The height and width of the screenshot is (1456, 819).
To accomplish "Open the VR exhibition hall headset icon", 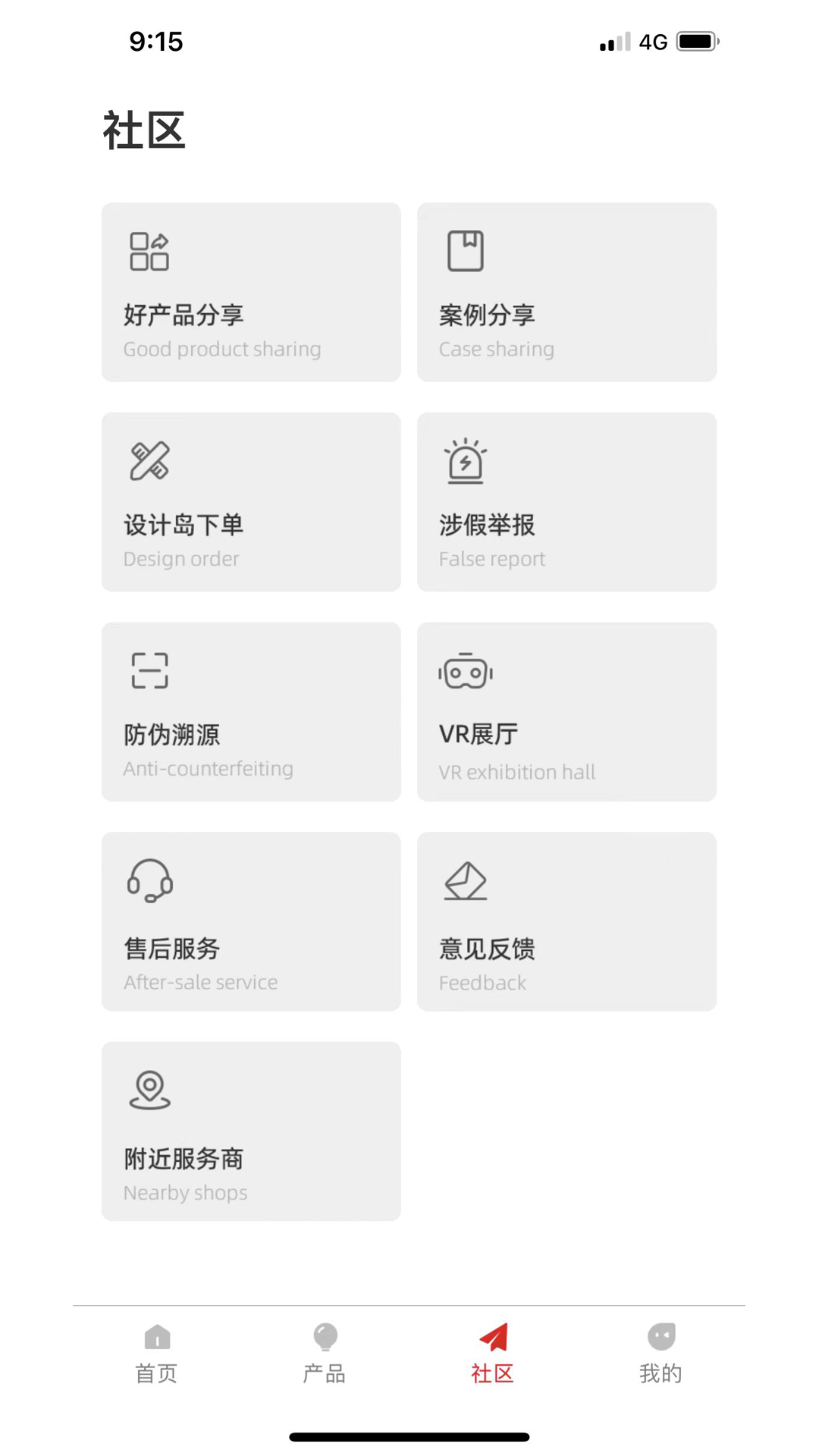I will pyautogui.click(x=465, y=670).
